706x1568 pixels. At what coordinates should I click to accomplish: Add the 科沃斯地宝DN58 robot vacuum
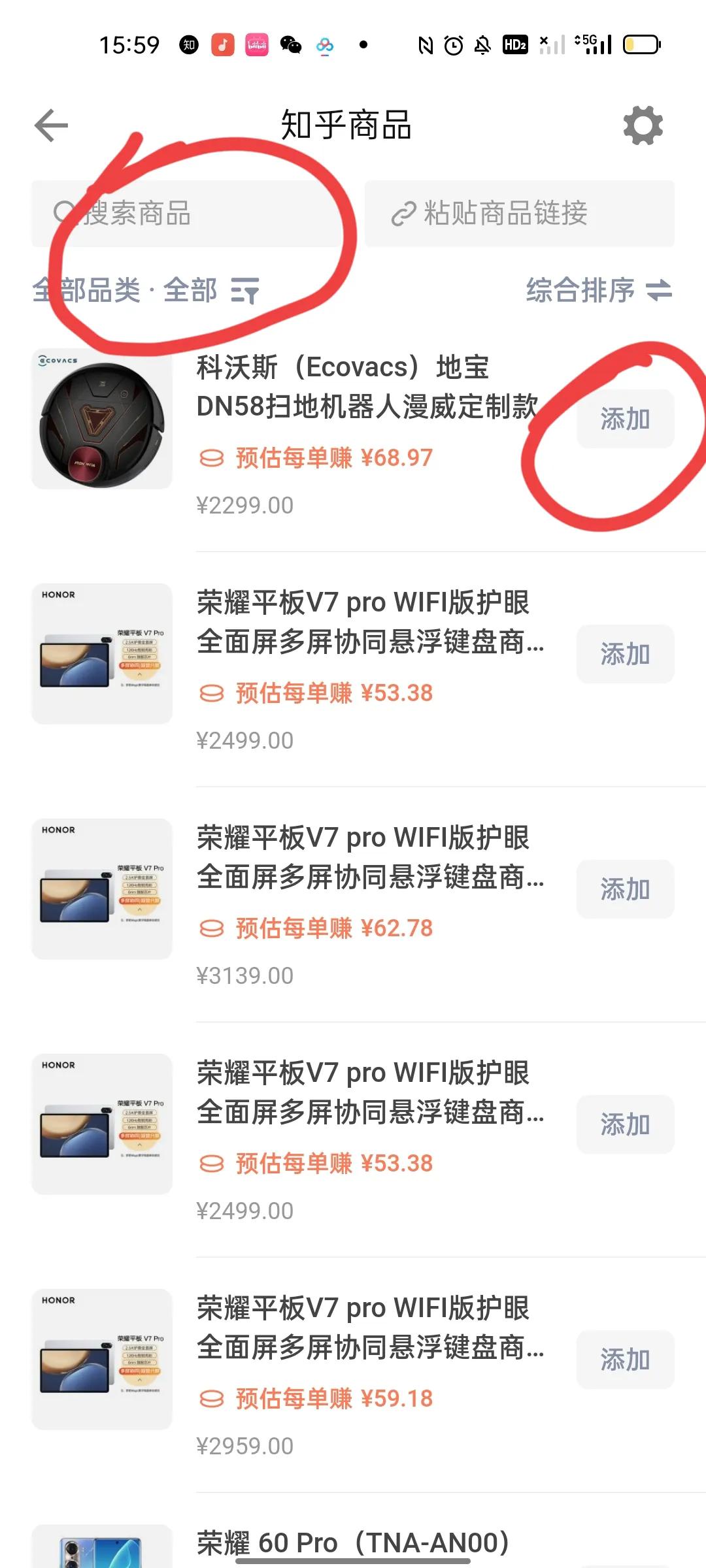pyautogui.click(x=624, y=420)
